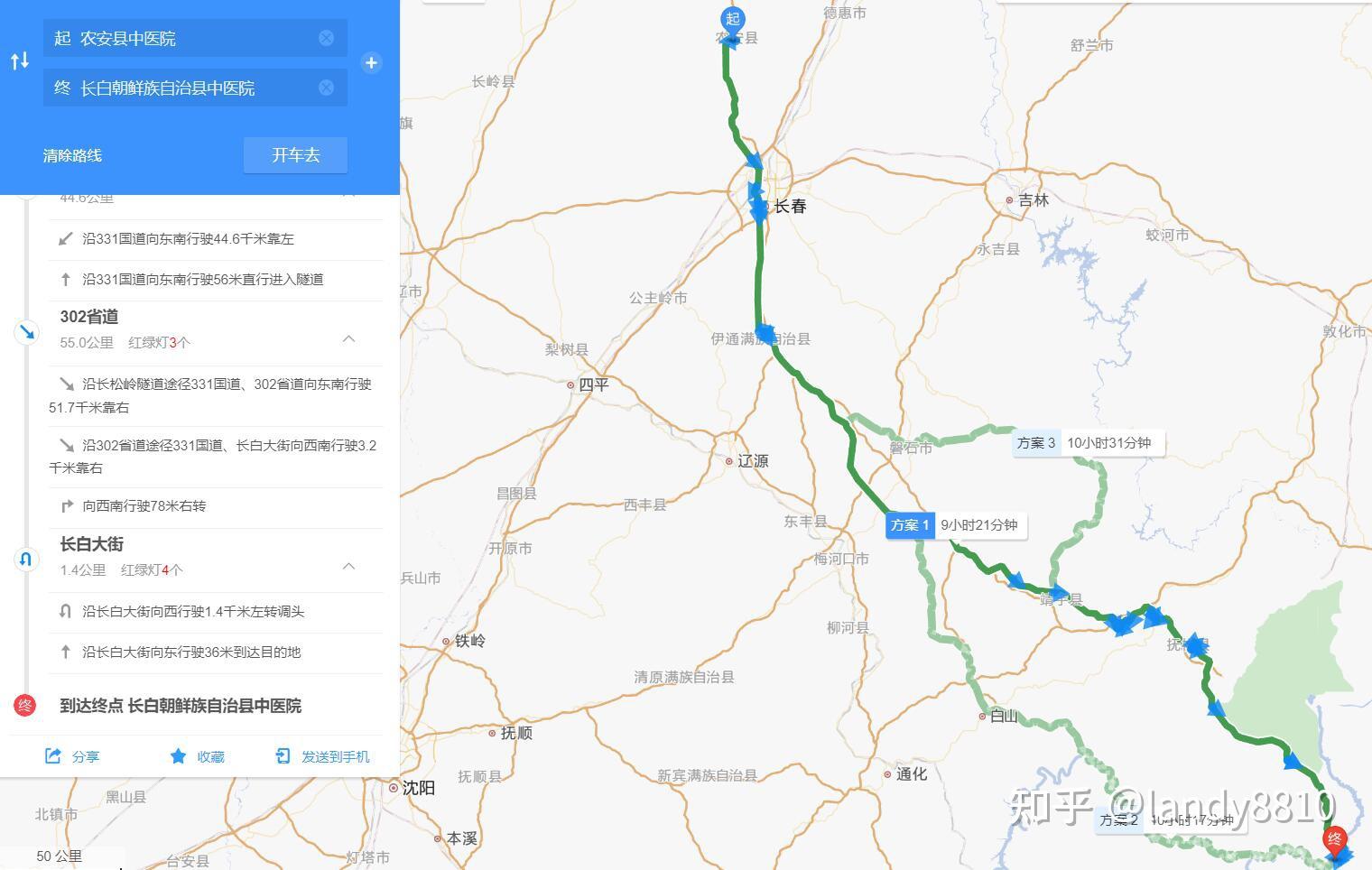
Task: Open step 沿331国道向东南行驶44.6千米靠左
Action: click(x=188, y=239)
